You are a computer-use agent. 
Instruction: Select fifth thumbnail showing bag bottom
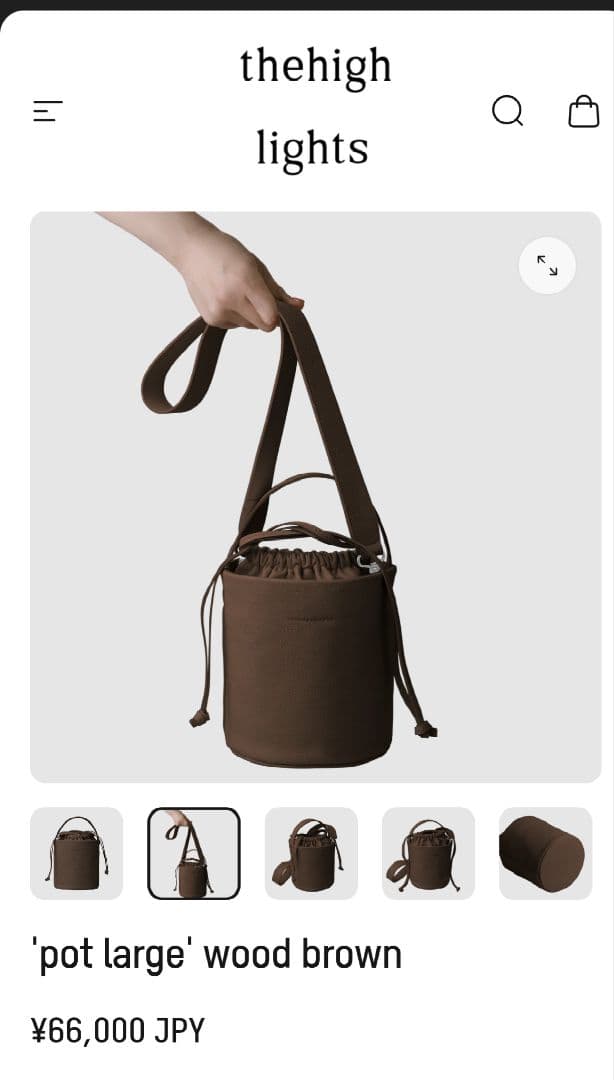545,853
